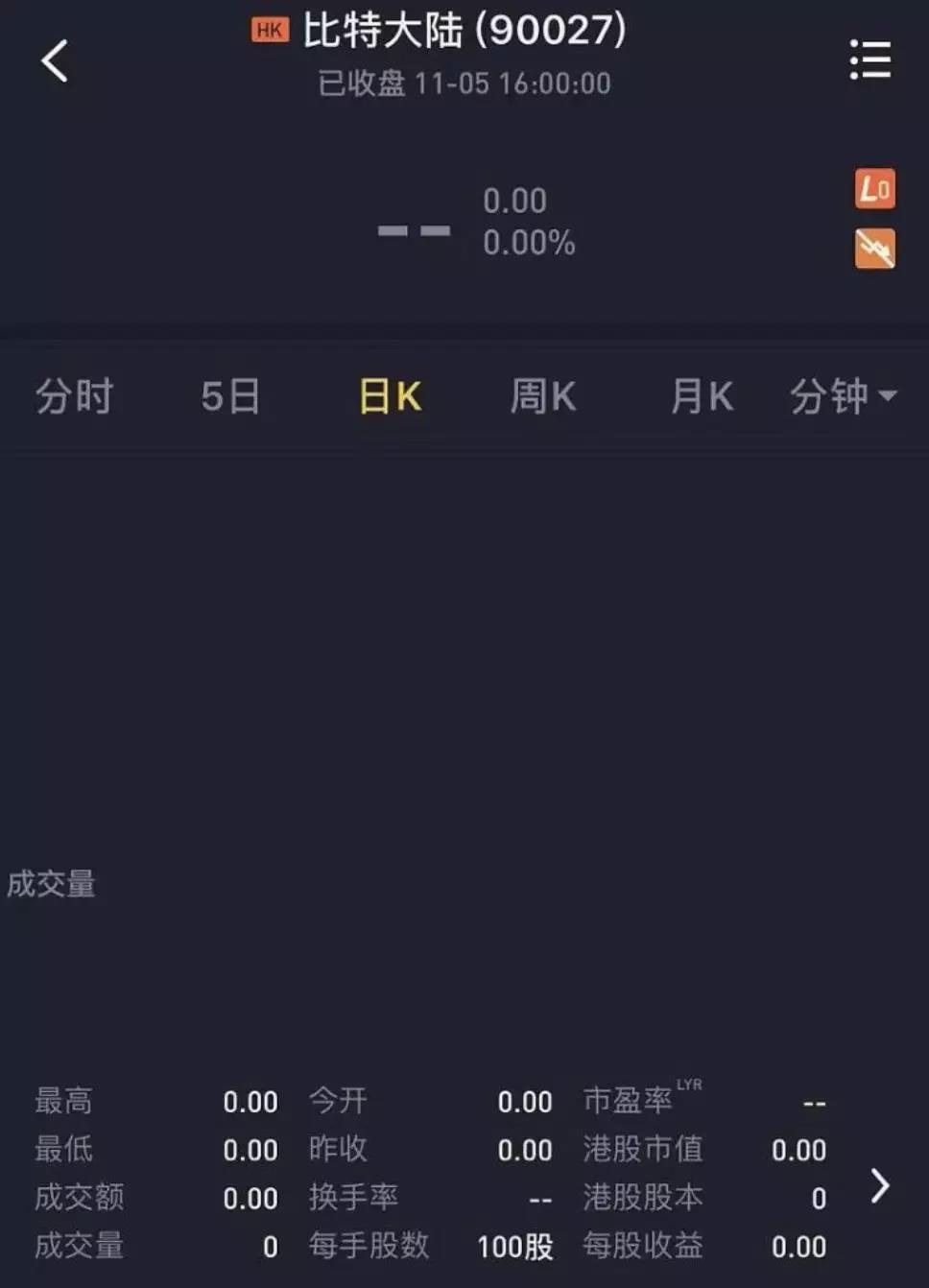The height and width of the screenshot is (1288, 929).
Task: Tap the orange L0 quote level icon
Action: (x=874, y=189)
